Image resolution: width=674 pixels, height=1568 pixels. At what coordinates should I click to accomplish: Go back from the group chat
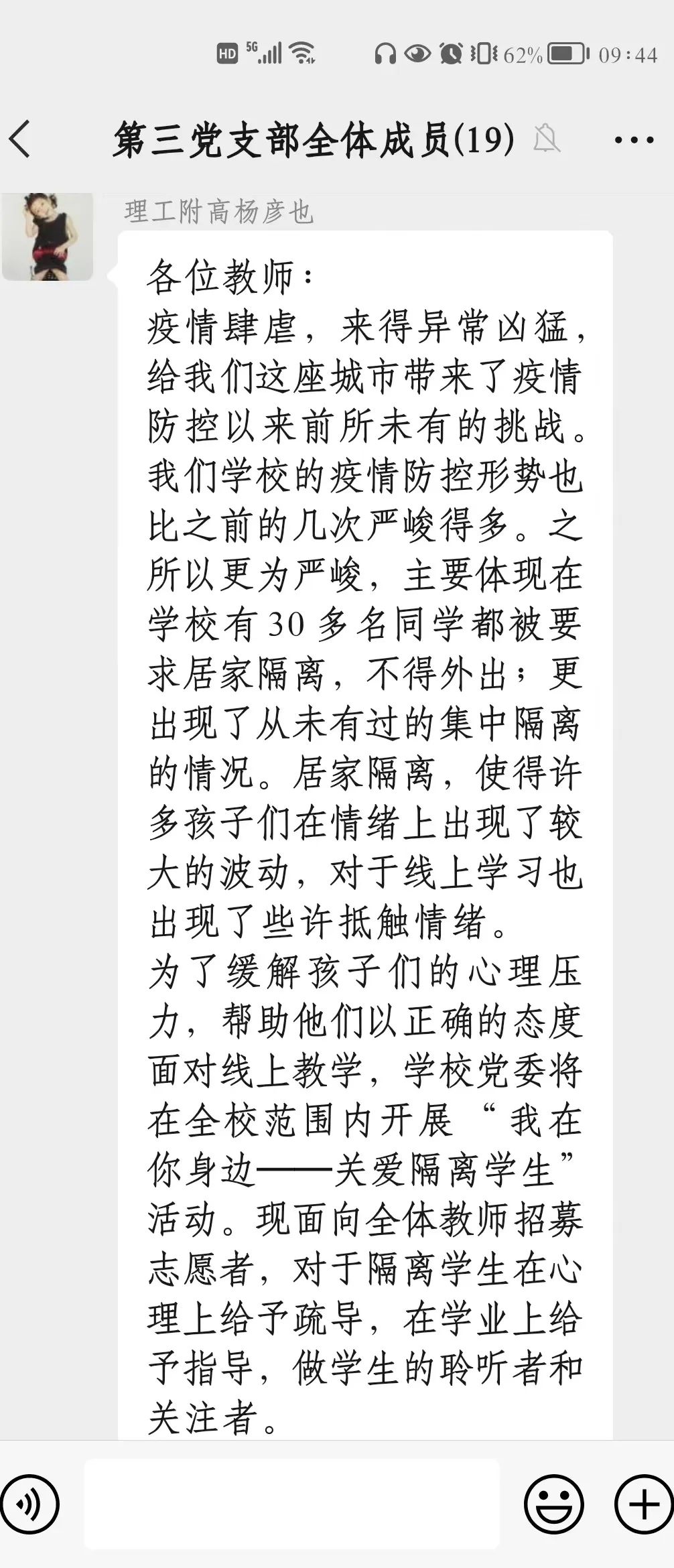click(20, 139)
